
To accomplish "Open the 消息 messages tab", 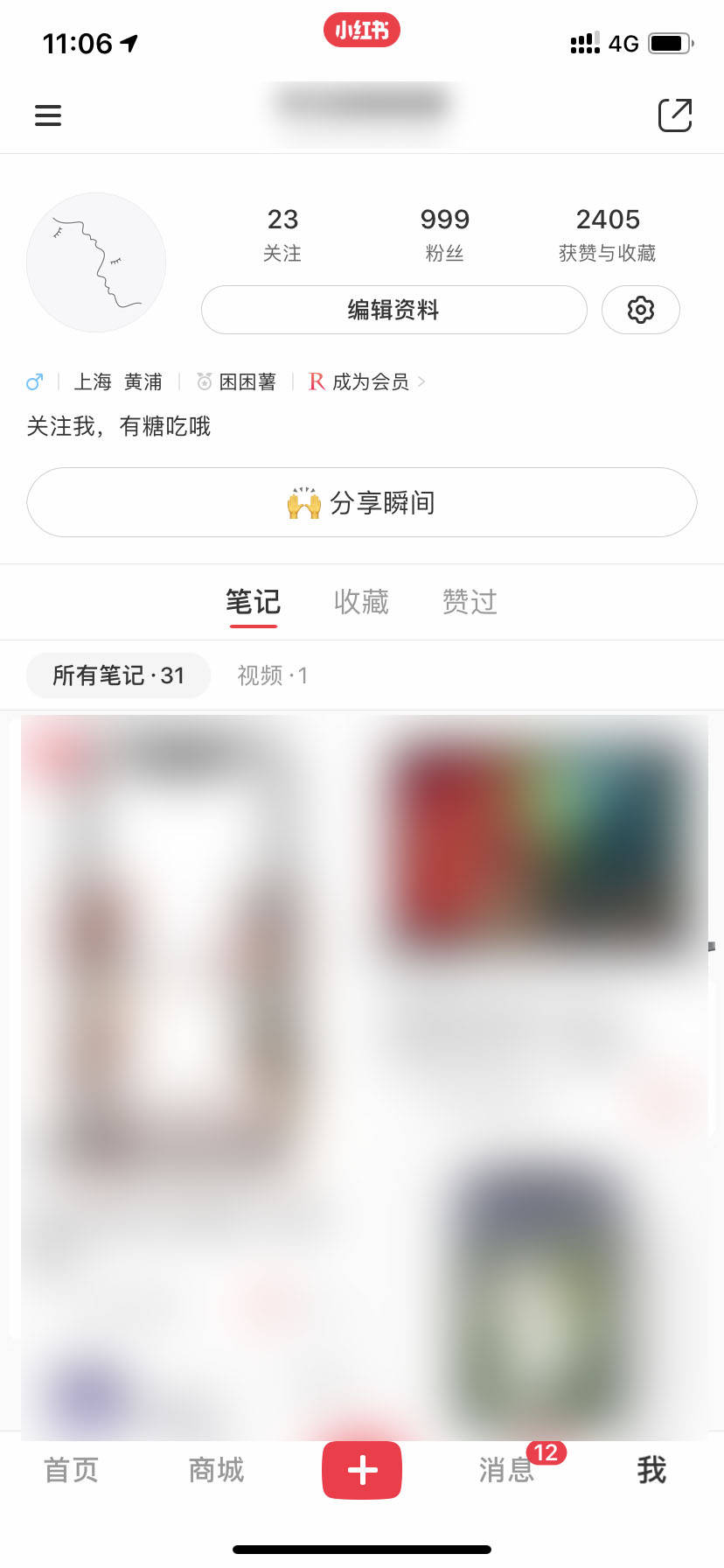I will [x=507, y=1470].
